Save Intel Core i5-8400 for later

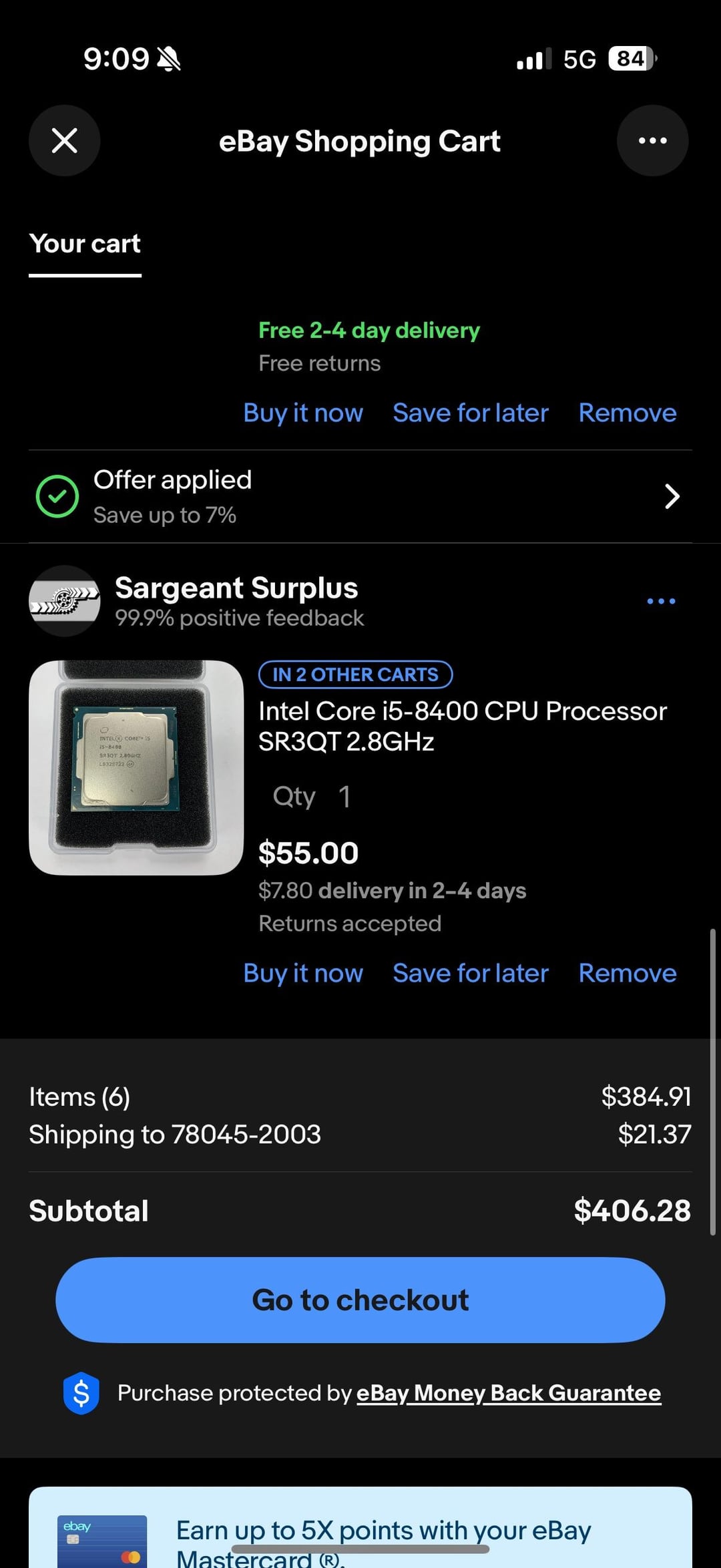click(470, 973)
